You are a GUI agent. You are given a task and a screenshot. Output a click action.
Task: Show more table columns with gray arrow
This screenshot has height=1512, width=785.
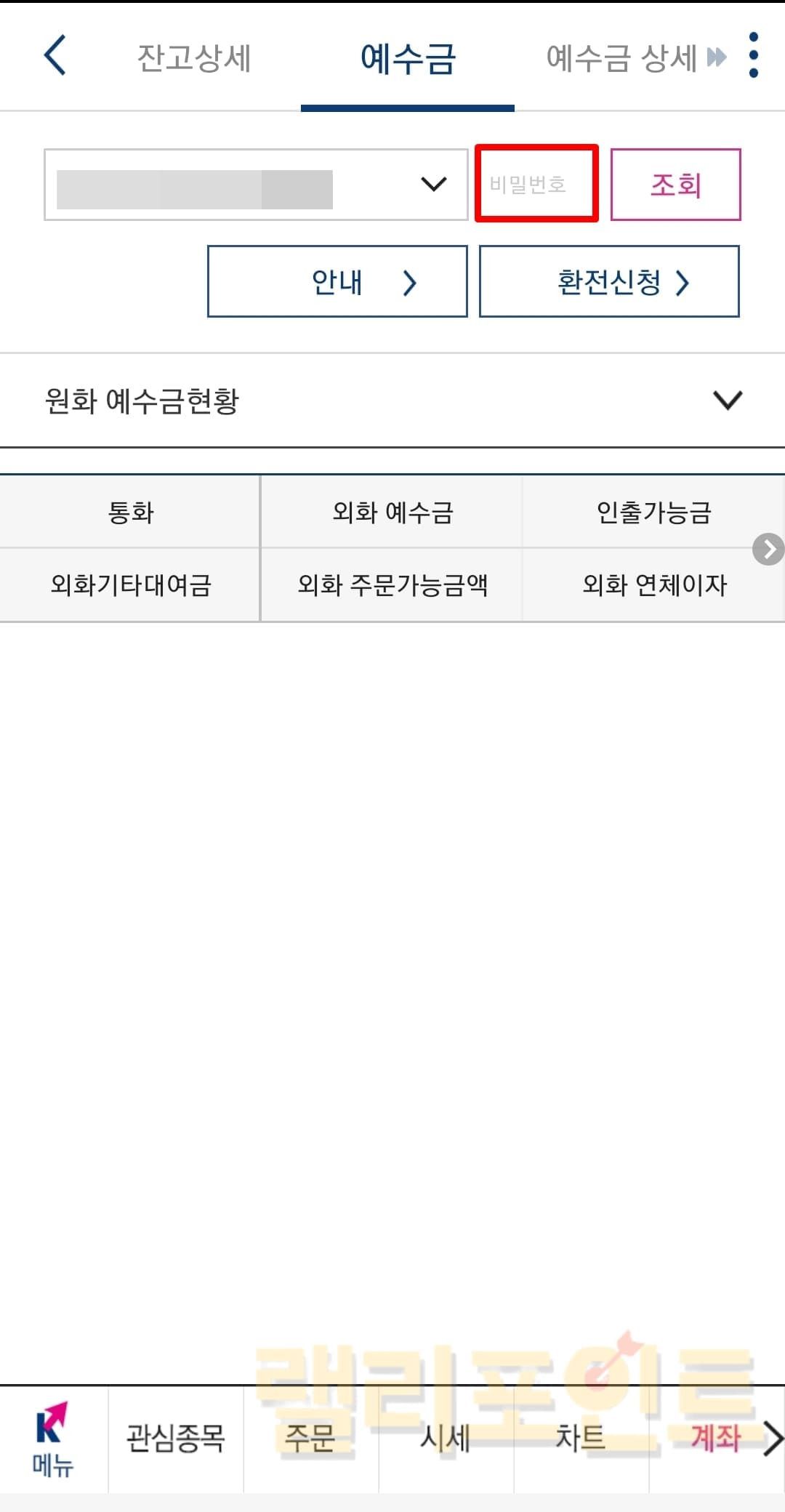point(768,549)
